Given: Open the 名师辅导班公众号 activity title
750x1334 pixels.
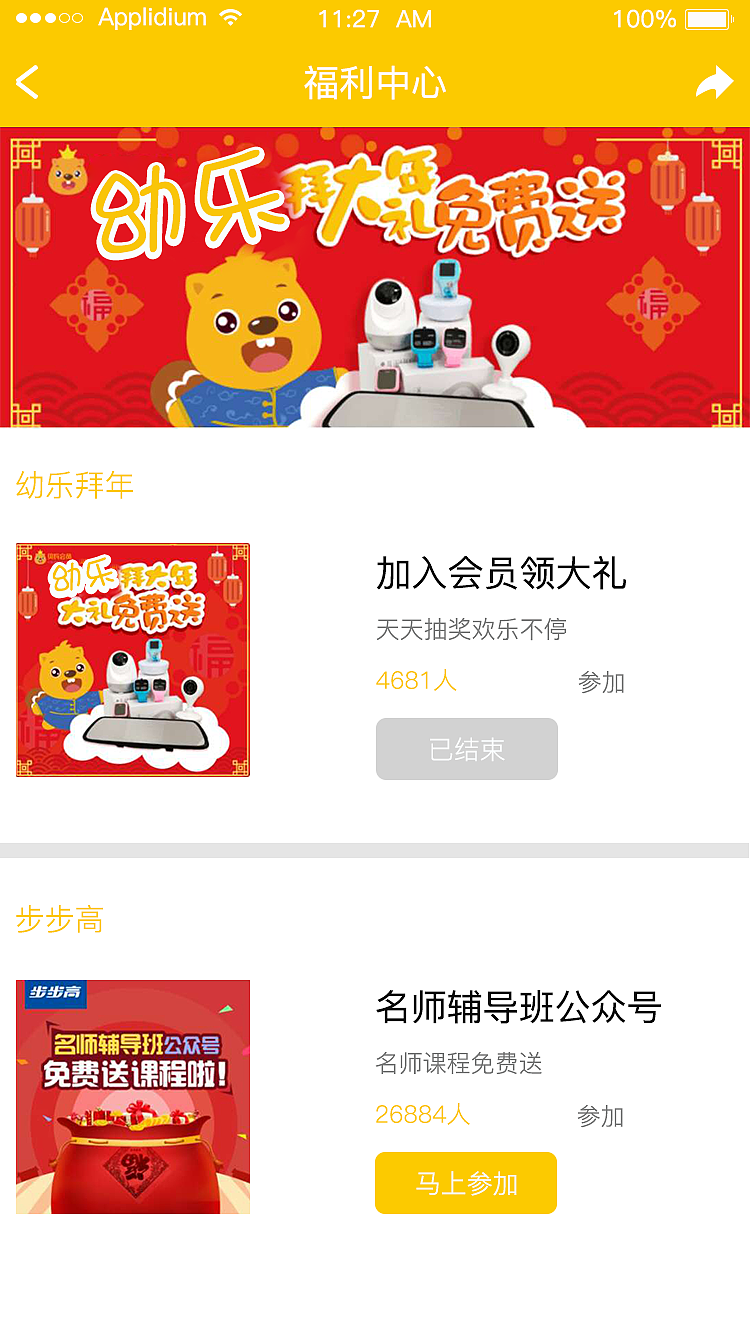Looking at the screenshot, I should click(x=522, y=1010).
